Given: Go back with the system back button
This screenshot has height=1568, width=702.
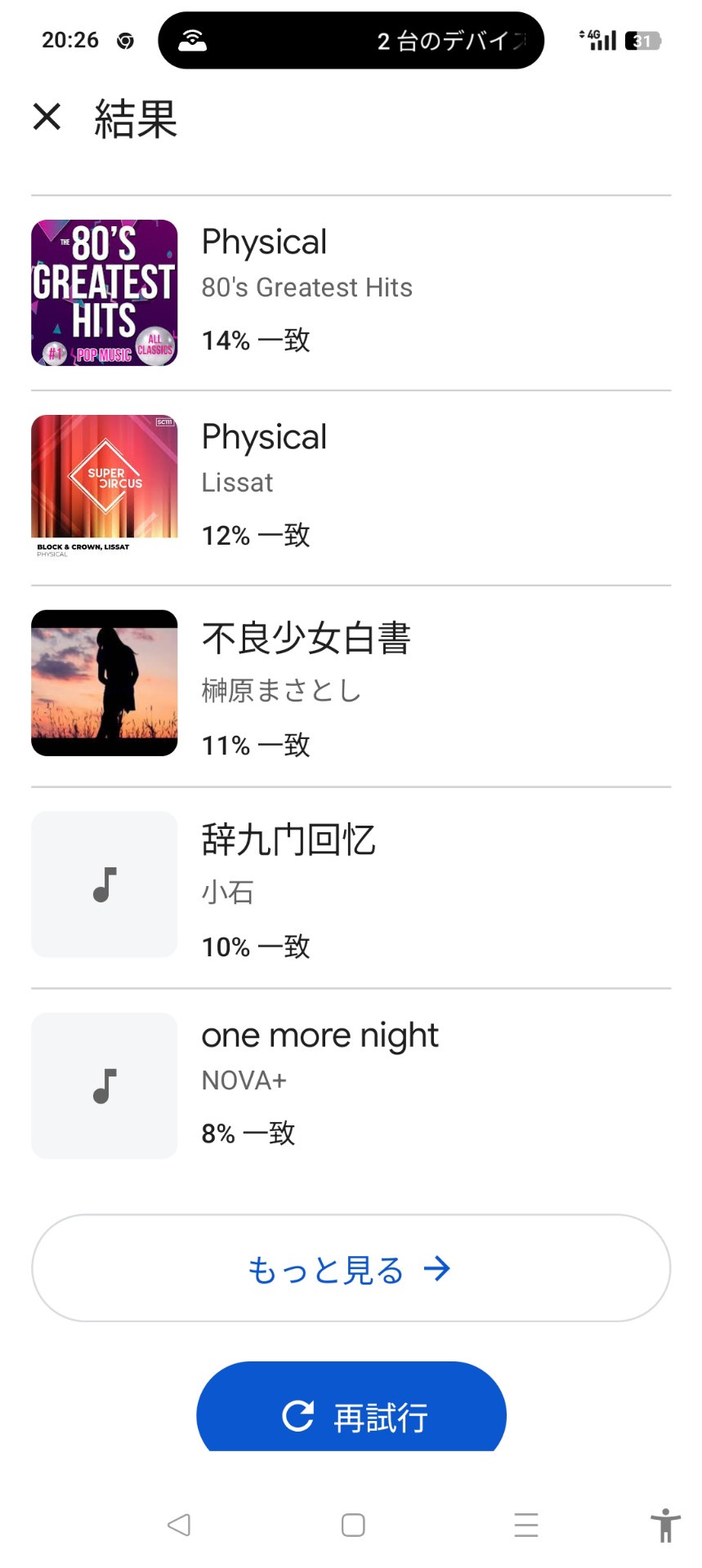Looking at the screenshot, I should [x=179, y=1525].
